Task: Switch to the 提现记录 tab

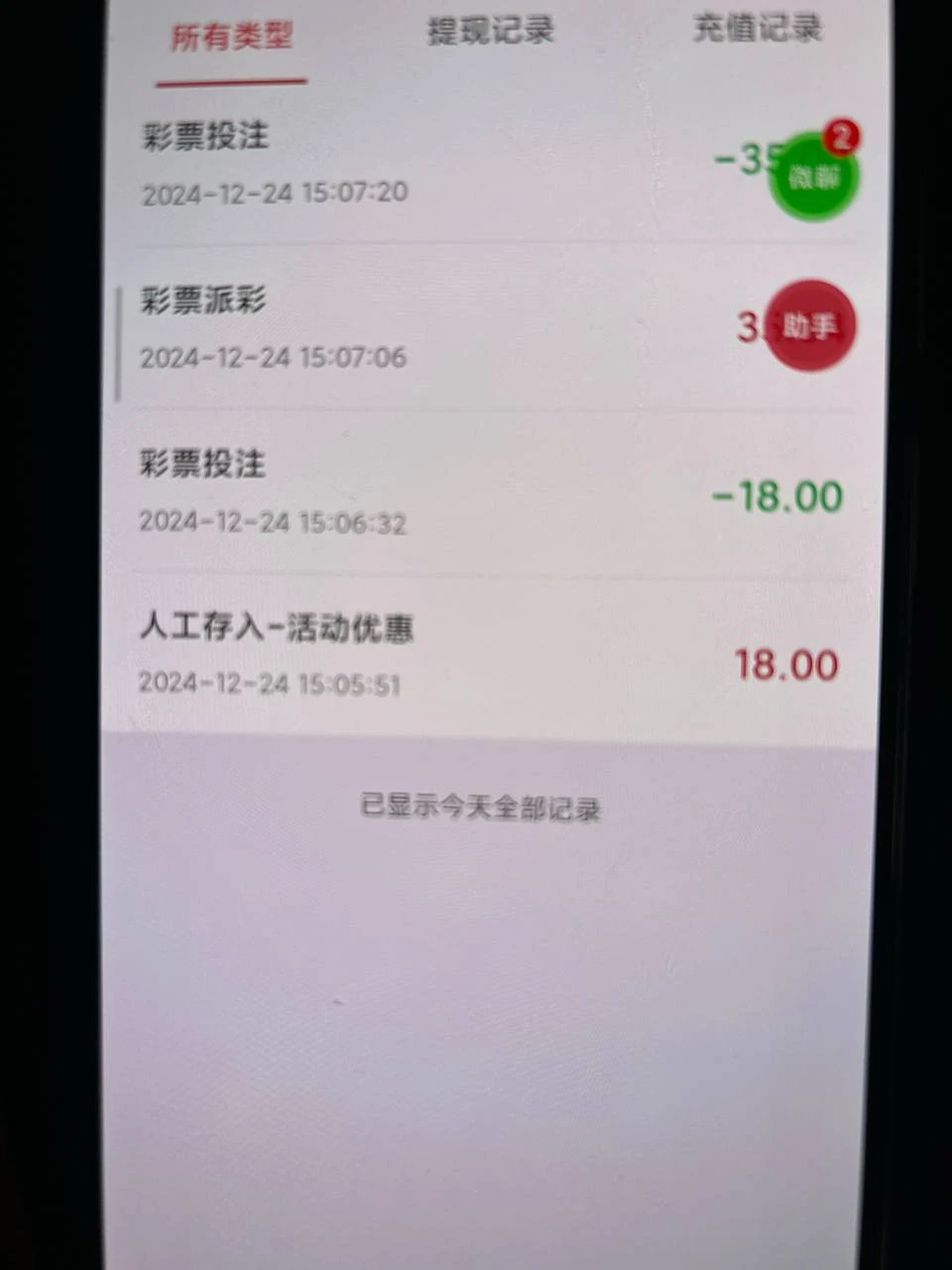Action: click(x=490, y=32)
